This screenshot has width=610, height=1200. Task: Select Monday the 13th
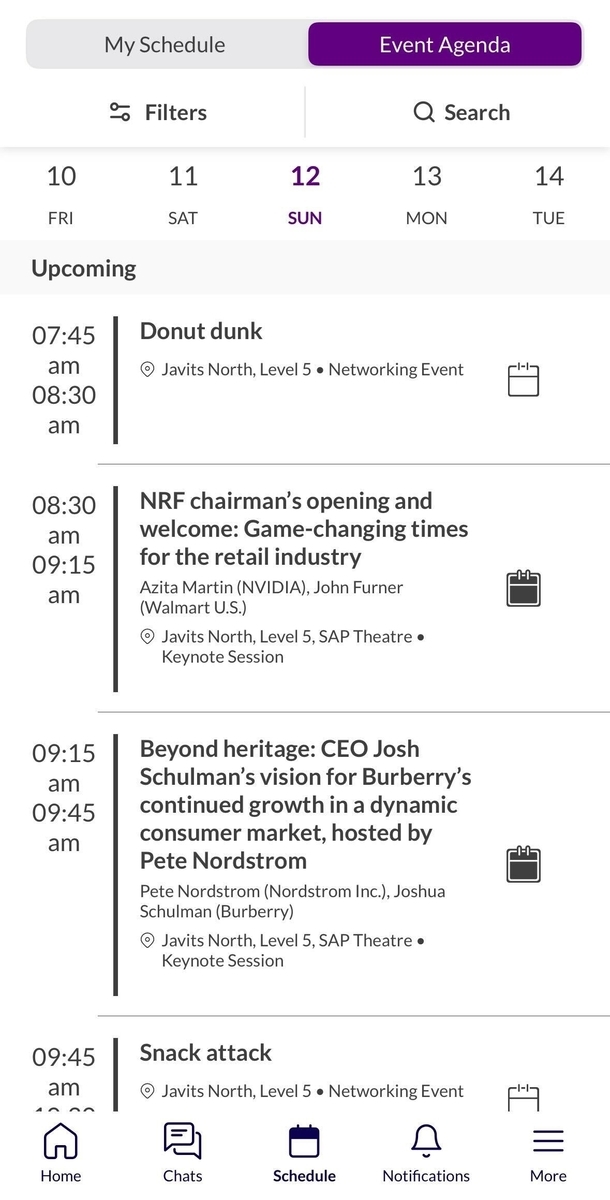pyautogui.click(x=427, y=195)
